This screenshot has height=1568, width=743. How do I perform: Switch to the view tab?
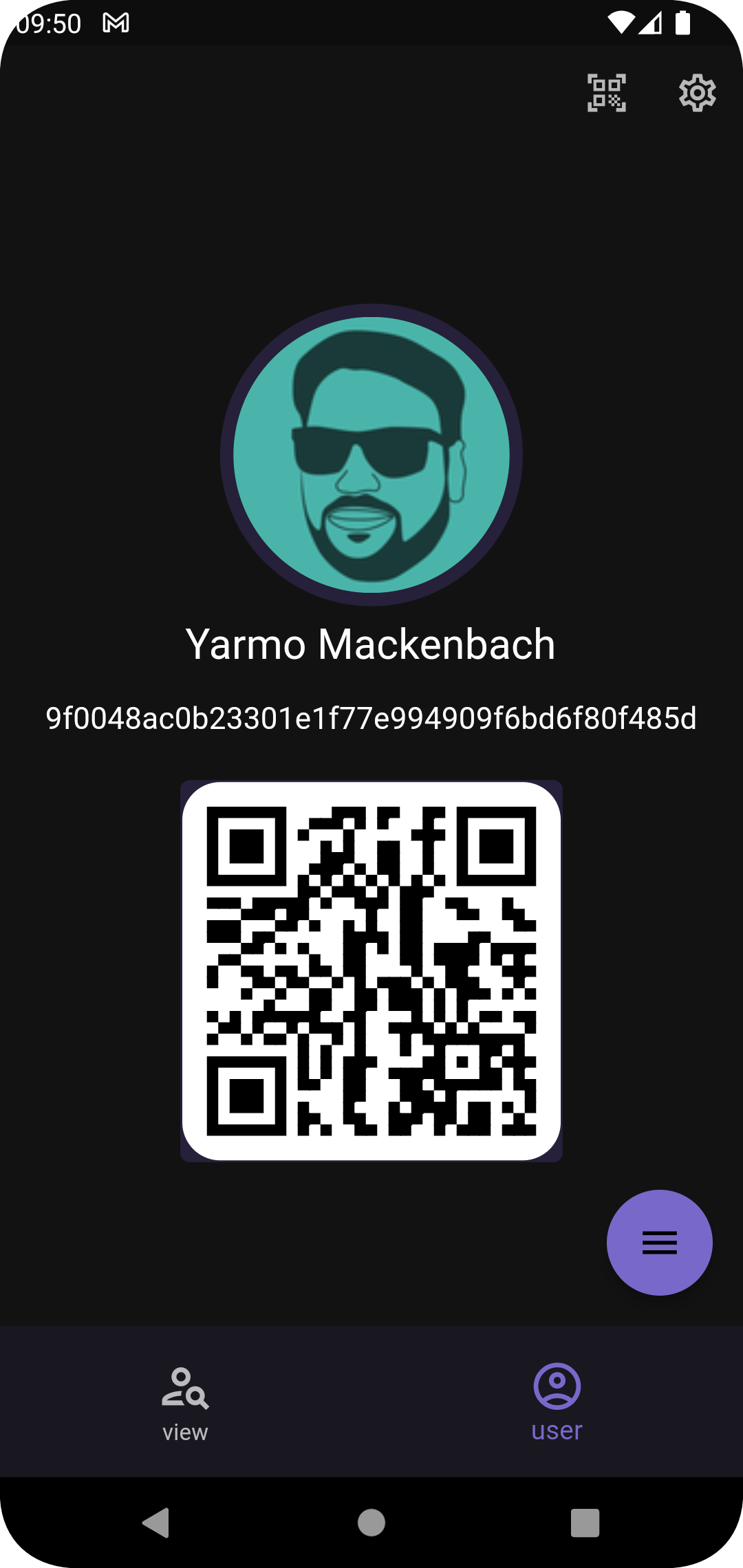click(x=185, y=1403)
